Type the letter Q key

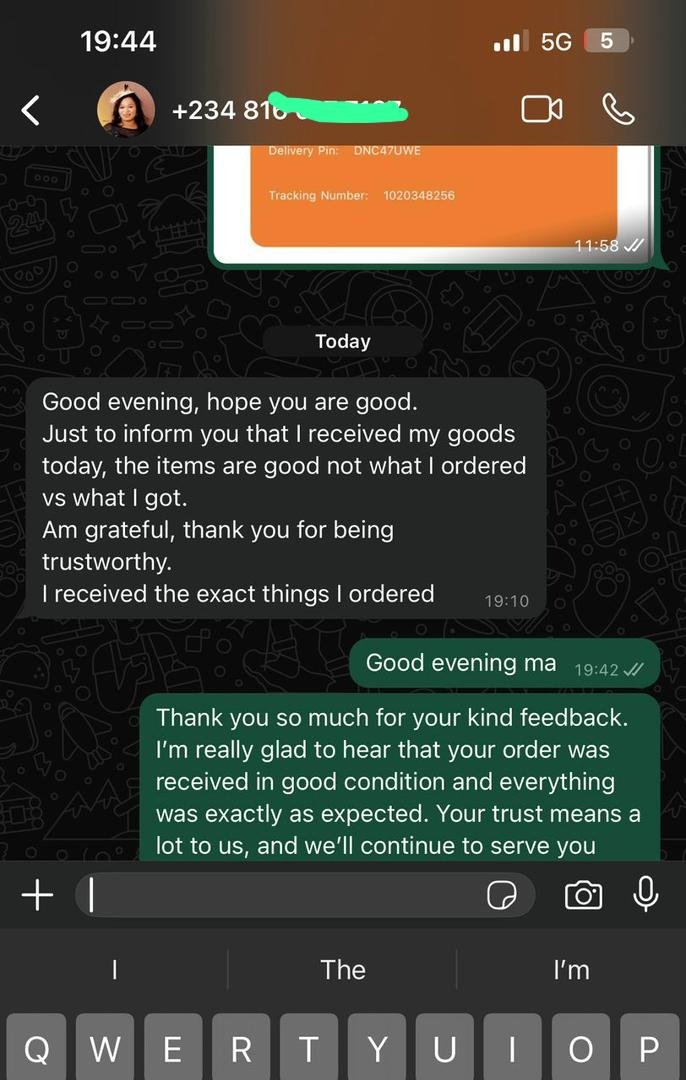point(36,1049)
